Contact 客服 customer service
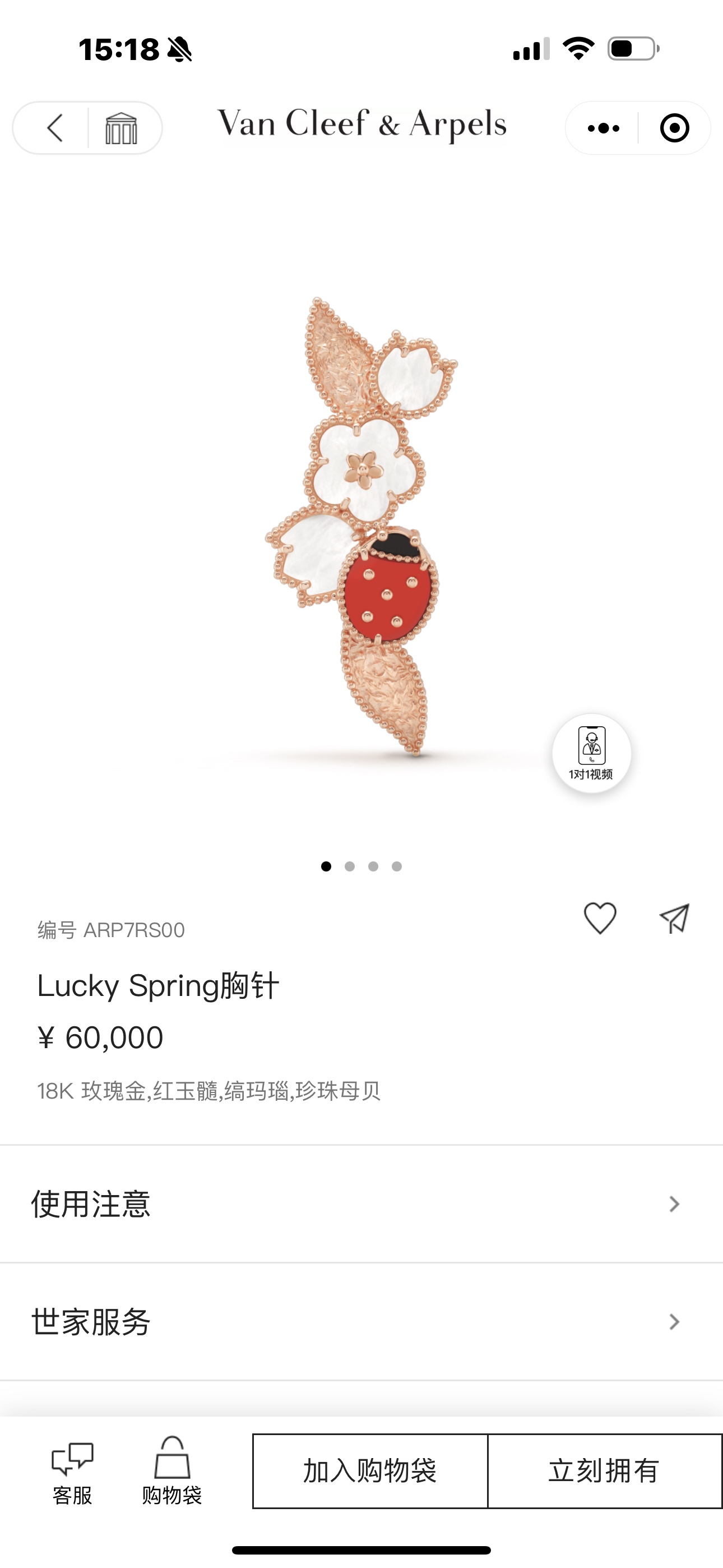The image size is (723, 1568). 72,1470
